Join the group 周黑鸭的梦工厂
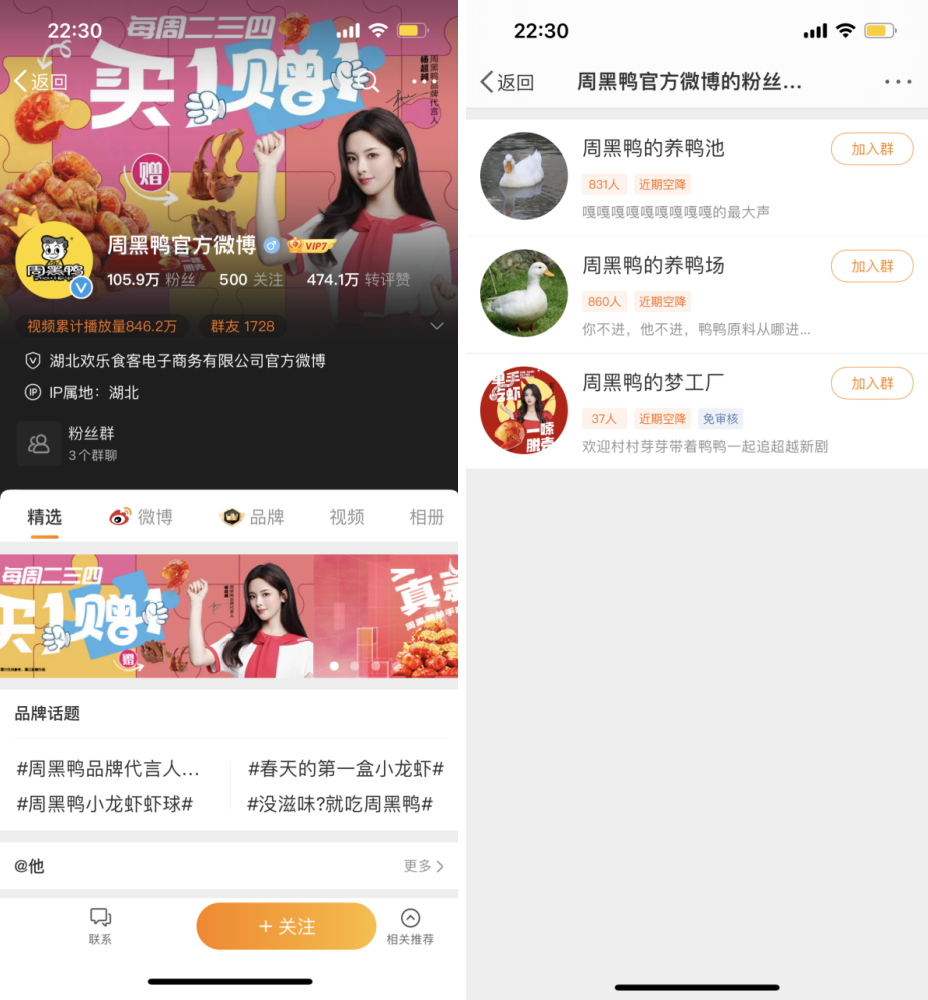This screenshot has height=1000, width=928. [x=871, y=383]
